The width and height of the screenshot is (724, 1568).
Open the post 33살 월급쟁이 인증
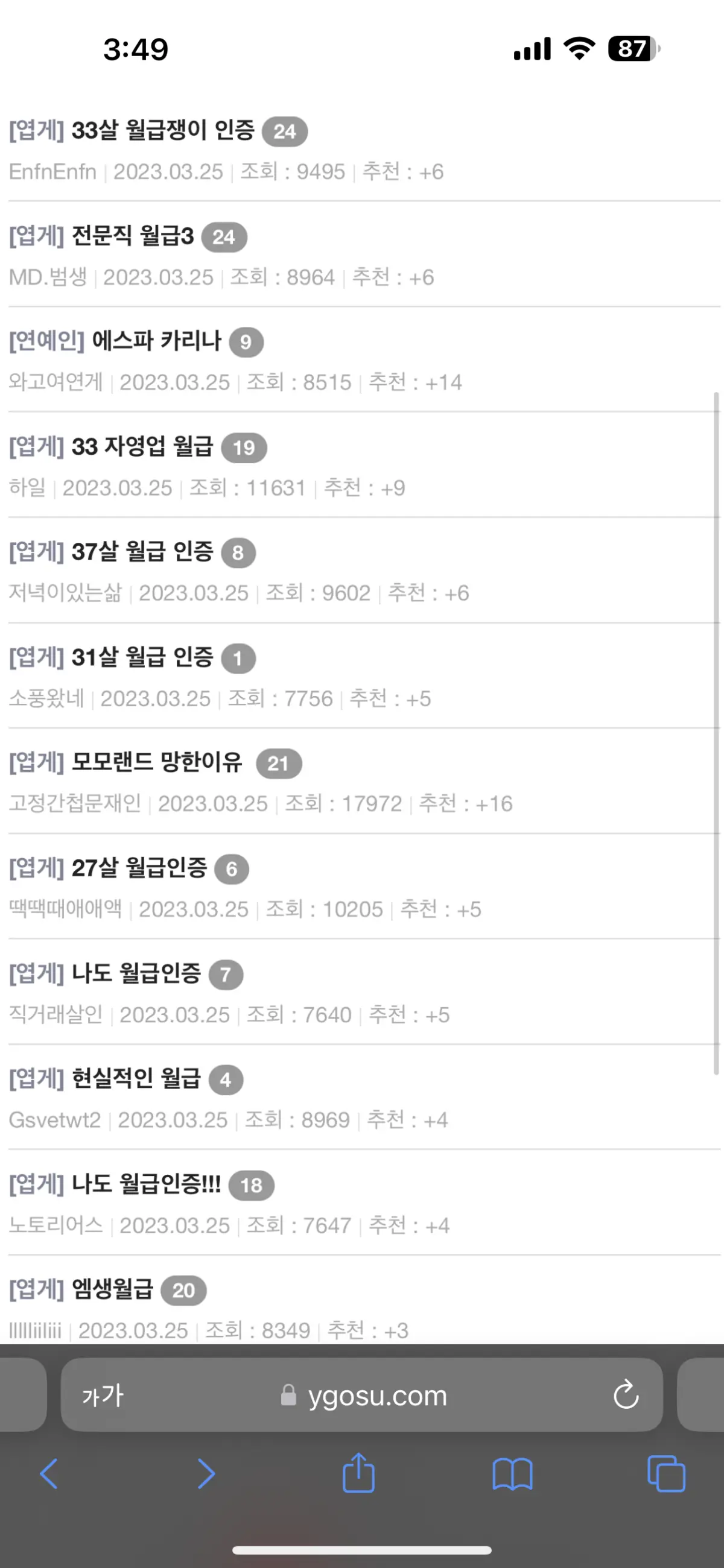click(x=163, y=130)
